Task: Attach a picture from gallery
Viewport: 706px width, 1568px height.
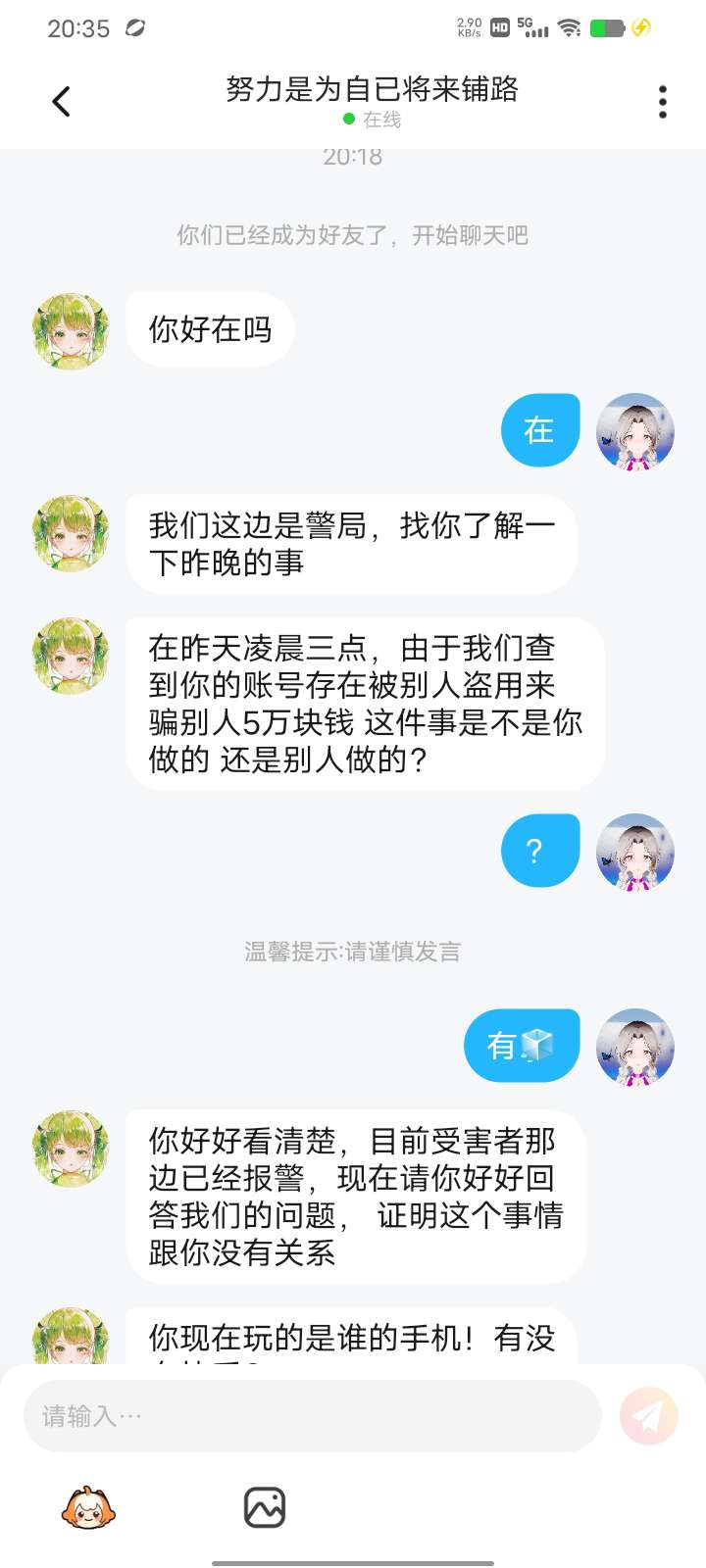Action: pos(264,1507)
